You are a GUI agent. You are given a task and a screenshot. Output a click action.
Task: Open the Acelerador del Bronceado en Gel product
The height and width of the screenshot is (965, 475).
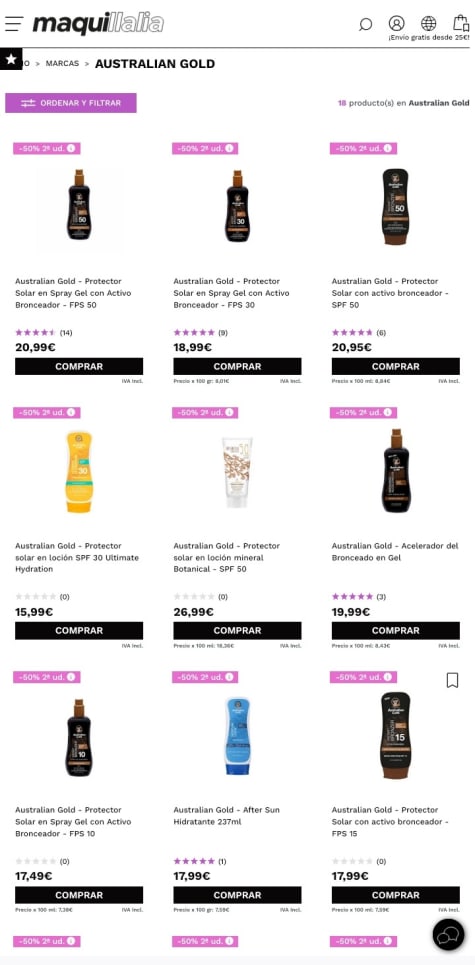click(395, 551)
